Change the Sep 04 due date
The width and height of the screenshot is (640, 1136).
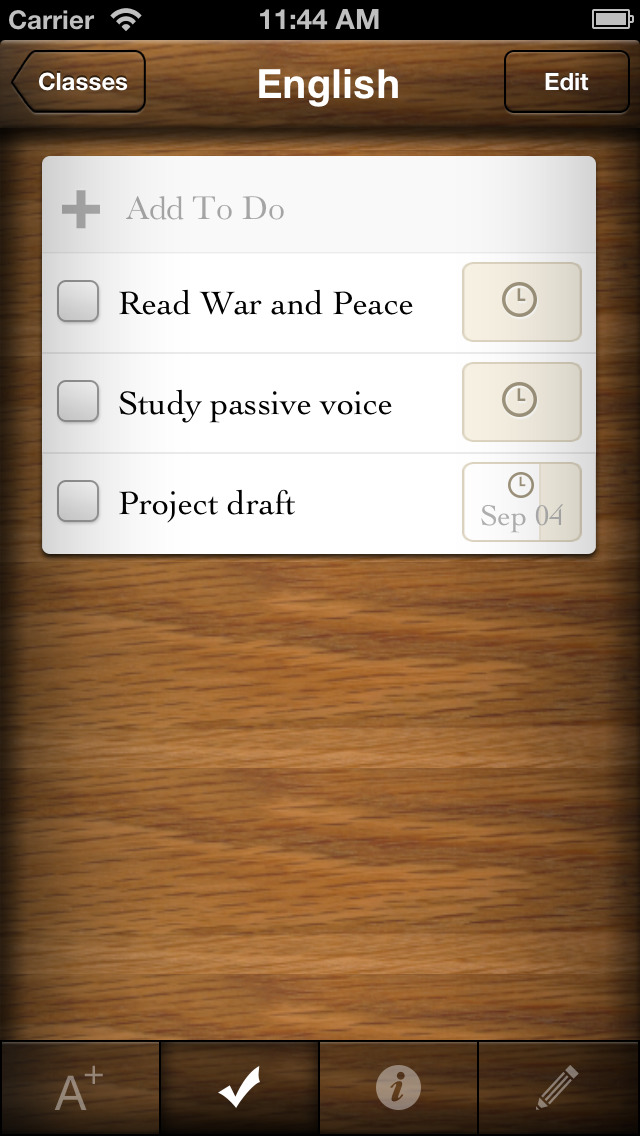521,502
